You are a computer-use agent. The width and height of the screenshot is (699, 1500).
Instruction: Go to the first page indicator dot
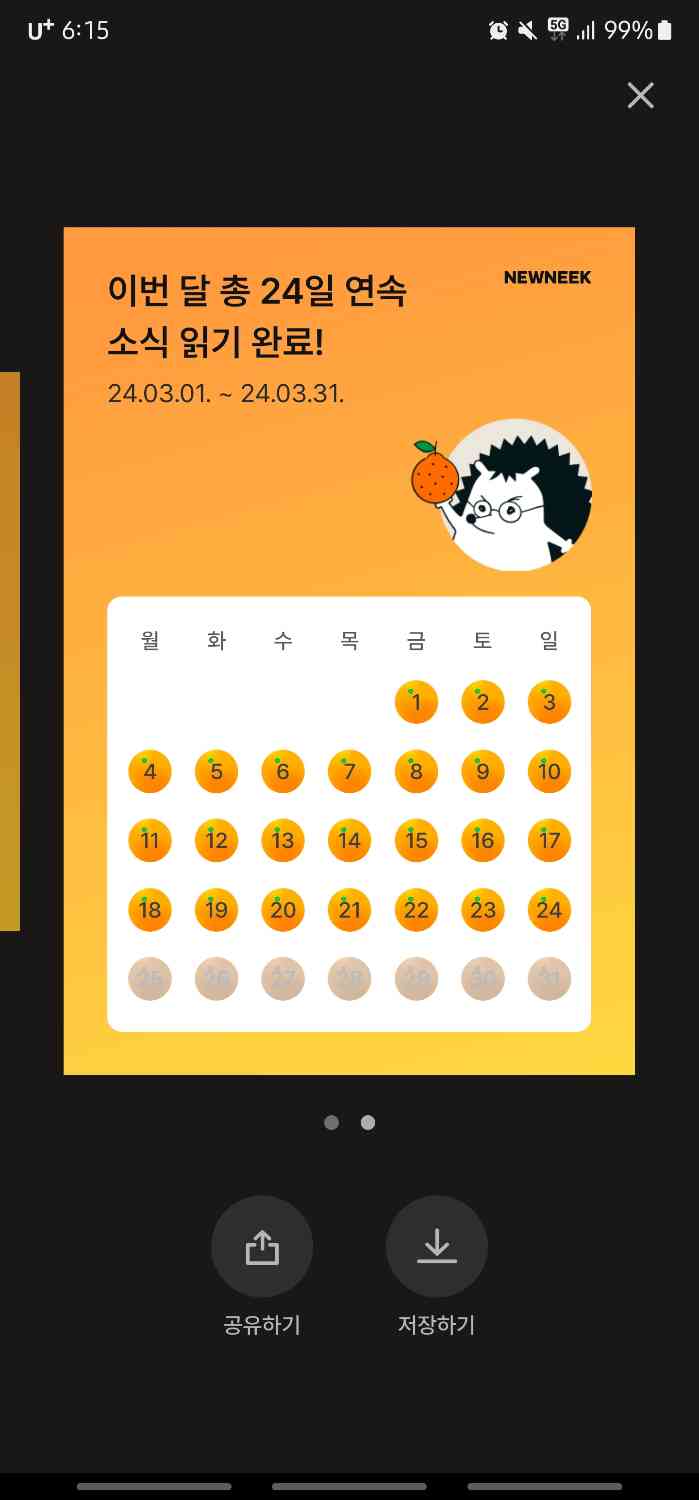coord(332,1123)
